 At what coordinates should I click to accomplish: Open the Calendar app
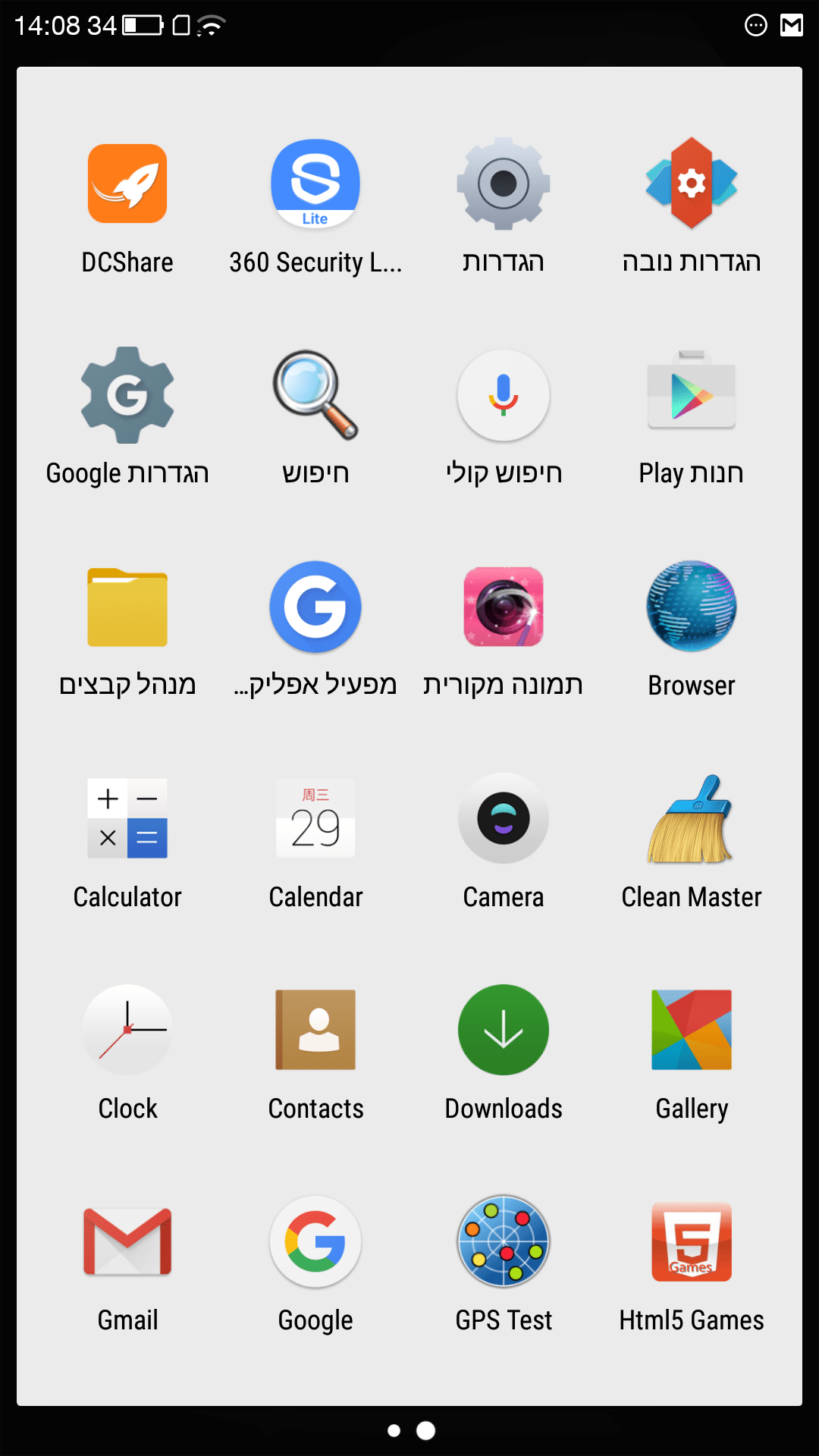tap(315, 818)
